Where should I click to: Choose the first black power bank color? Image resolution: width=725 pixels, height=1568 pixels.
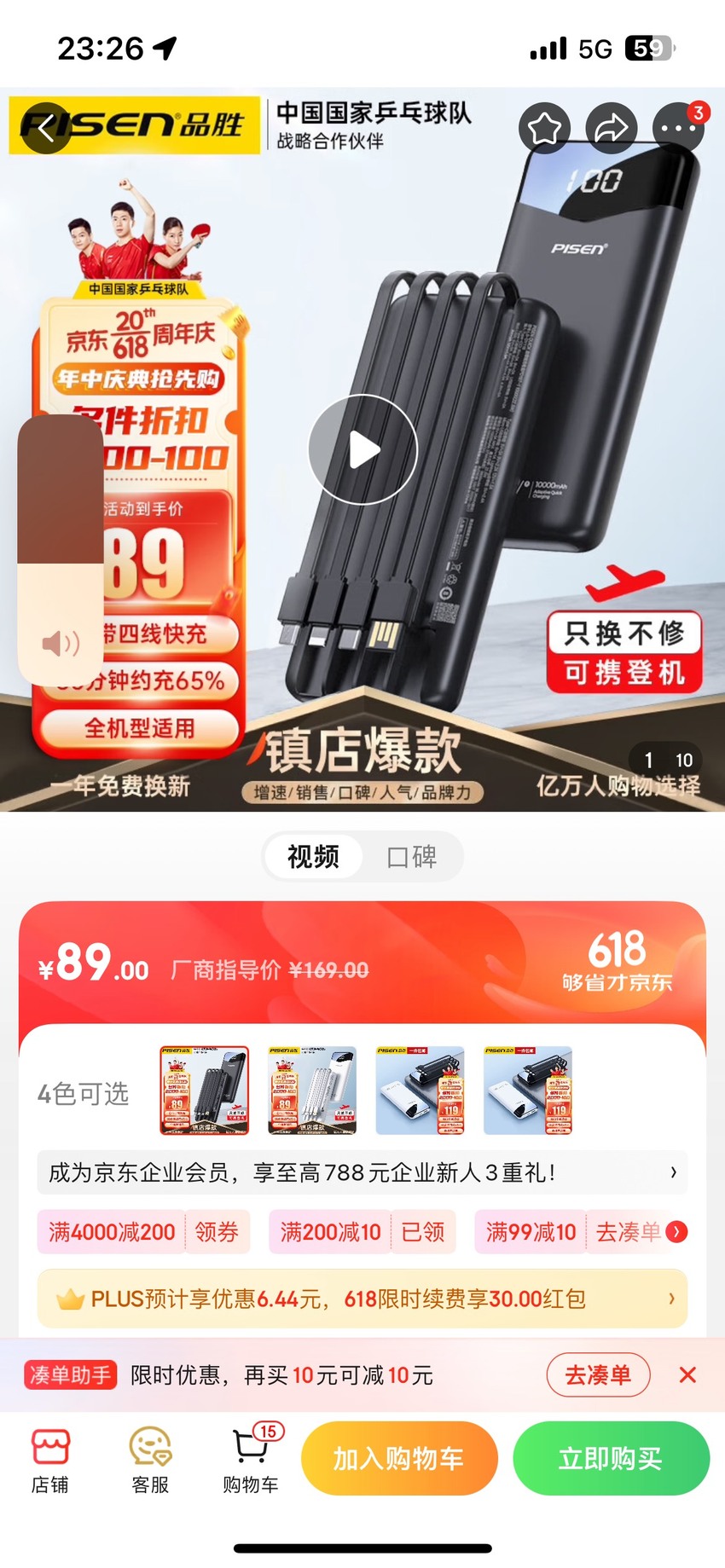pos(205,1091)
